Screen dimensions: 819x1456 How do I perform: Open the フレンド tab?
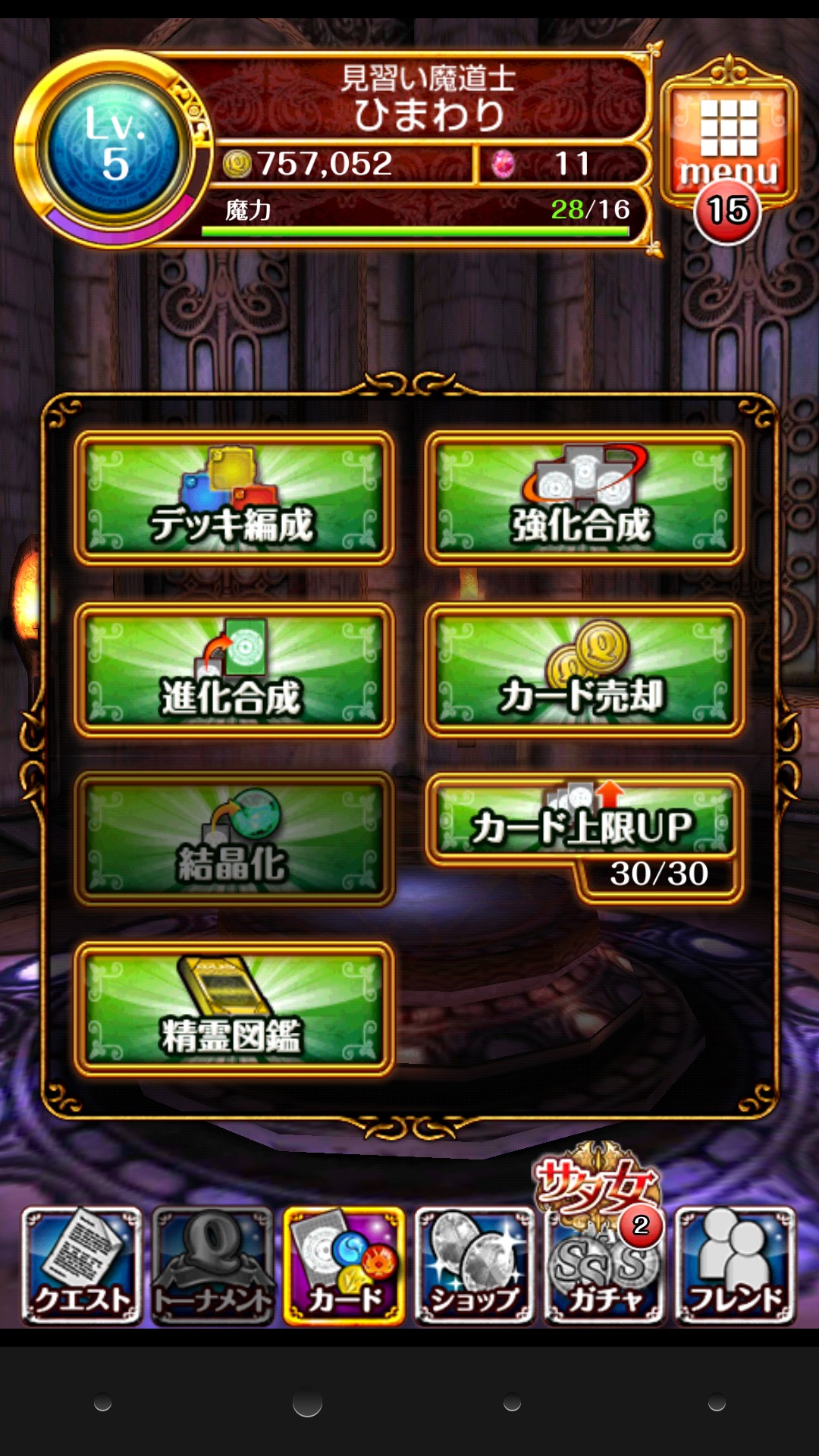[736, 1266]
